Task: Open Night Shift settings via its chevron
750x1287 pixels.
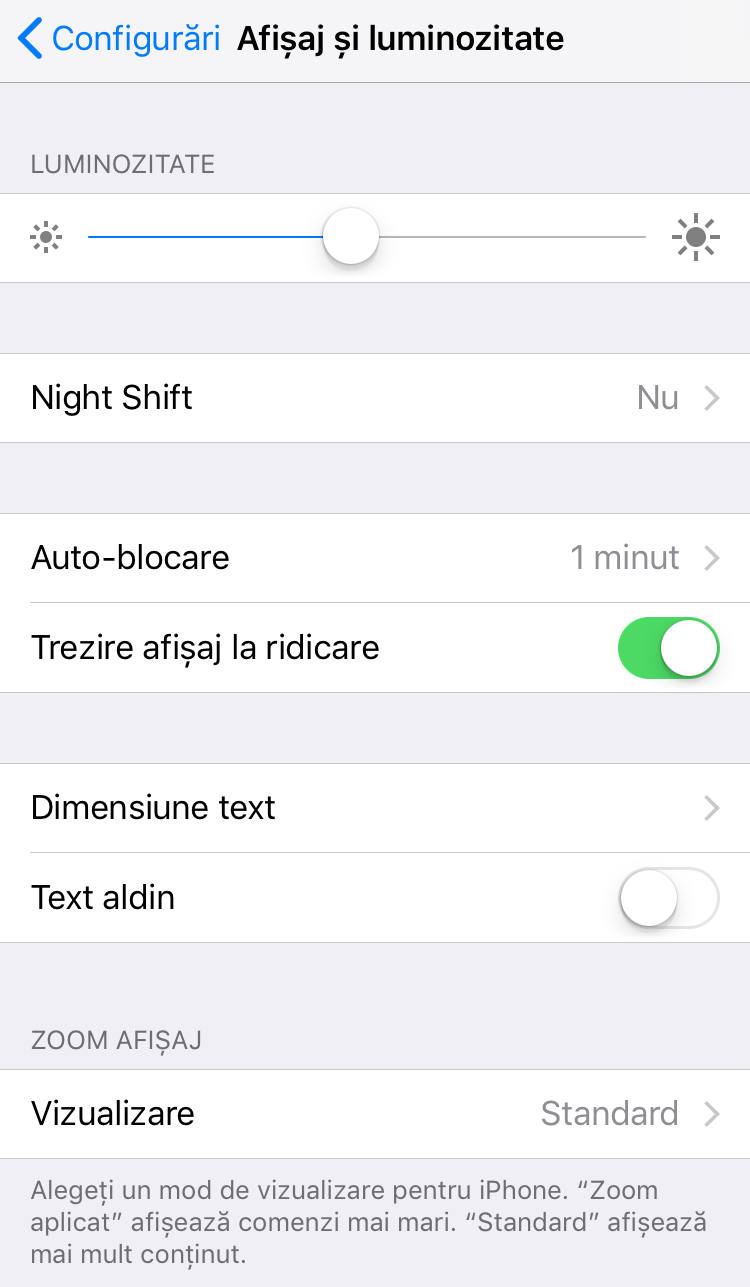Action: (x=712, y=398)
